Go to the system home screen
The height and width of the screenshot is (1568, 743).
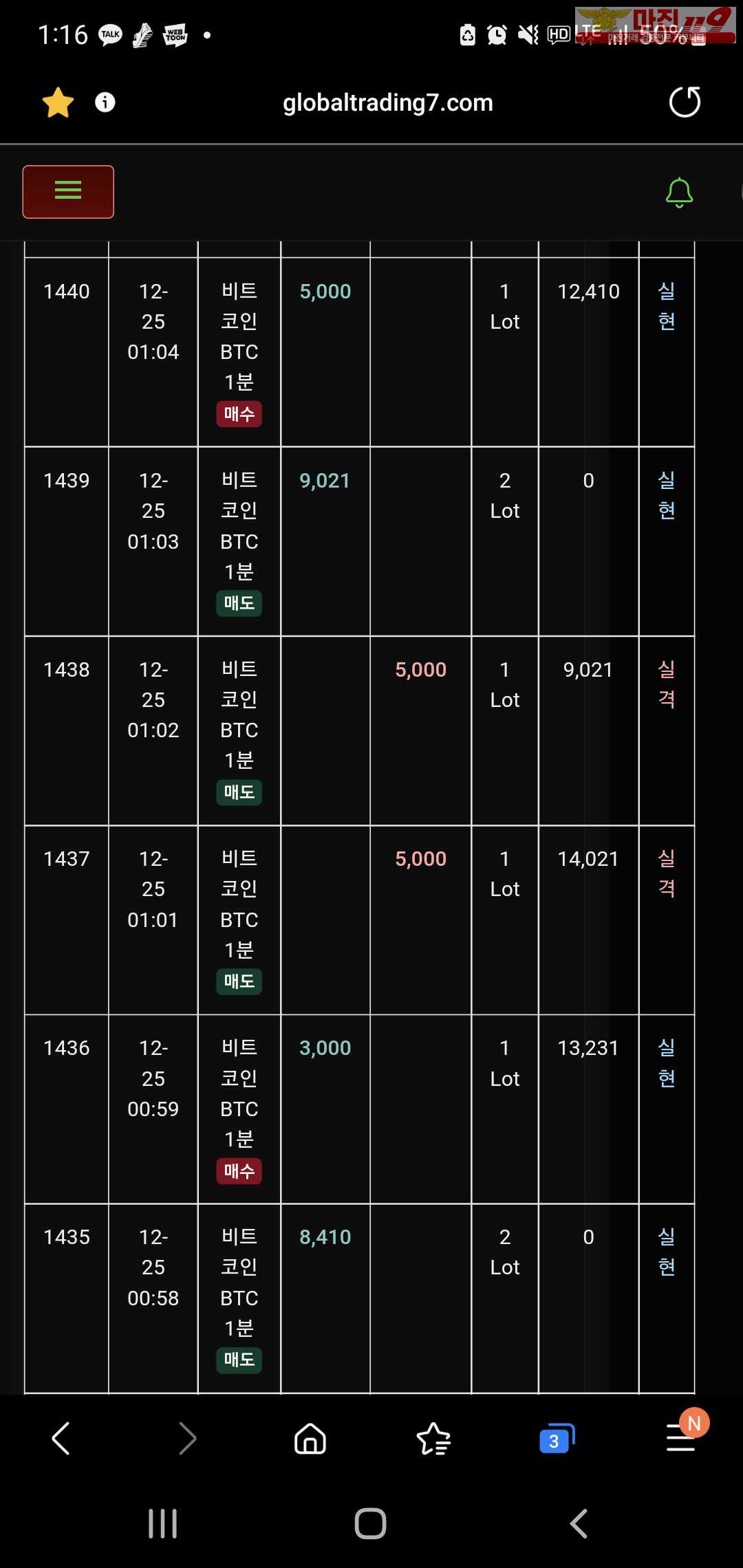coord(370,1524)
